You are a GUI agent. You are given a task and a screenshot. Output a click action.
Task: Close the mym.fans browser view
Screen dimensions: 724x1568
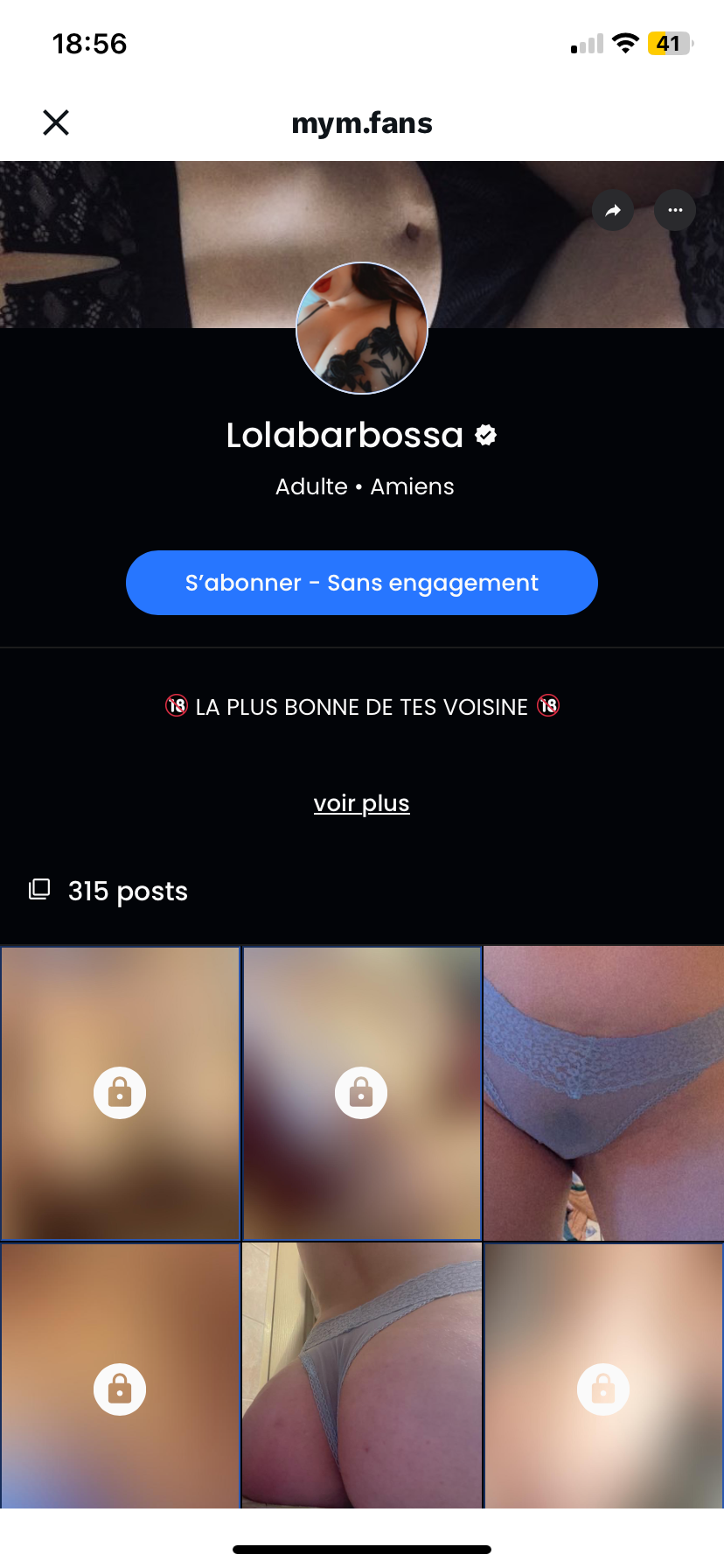point(56,122)
